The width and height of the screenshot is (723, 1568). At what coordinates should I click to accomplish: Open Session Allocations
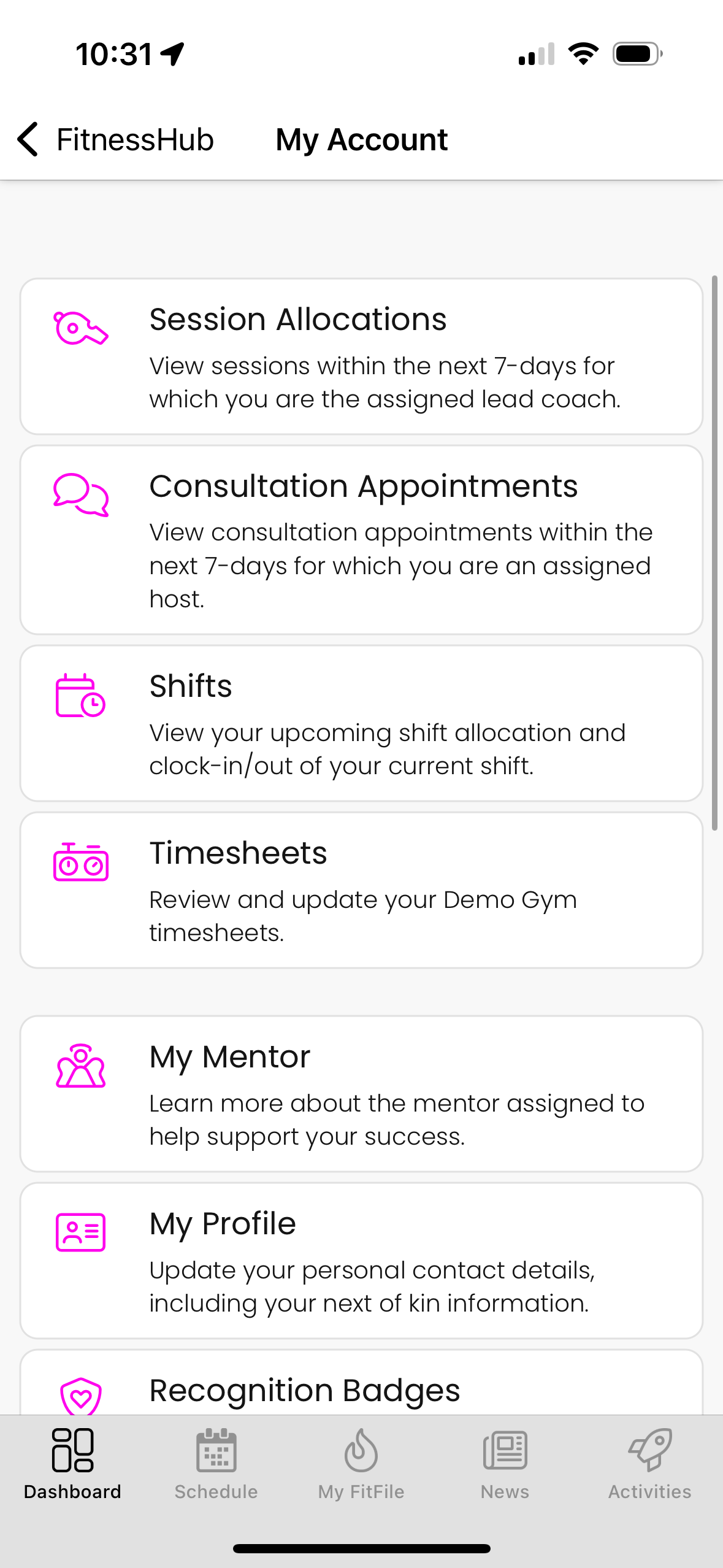point(361,357)
